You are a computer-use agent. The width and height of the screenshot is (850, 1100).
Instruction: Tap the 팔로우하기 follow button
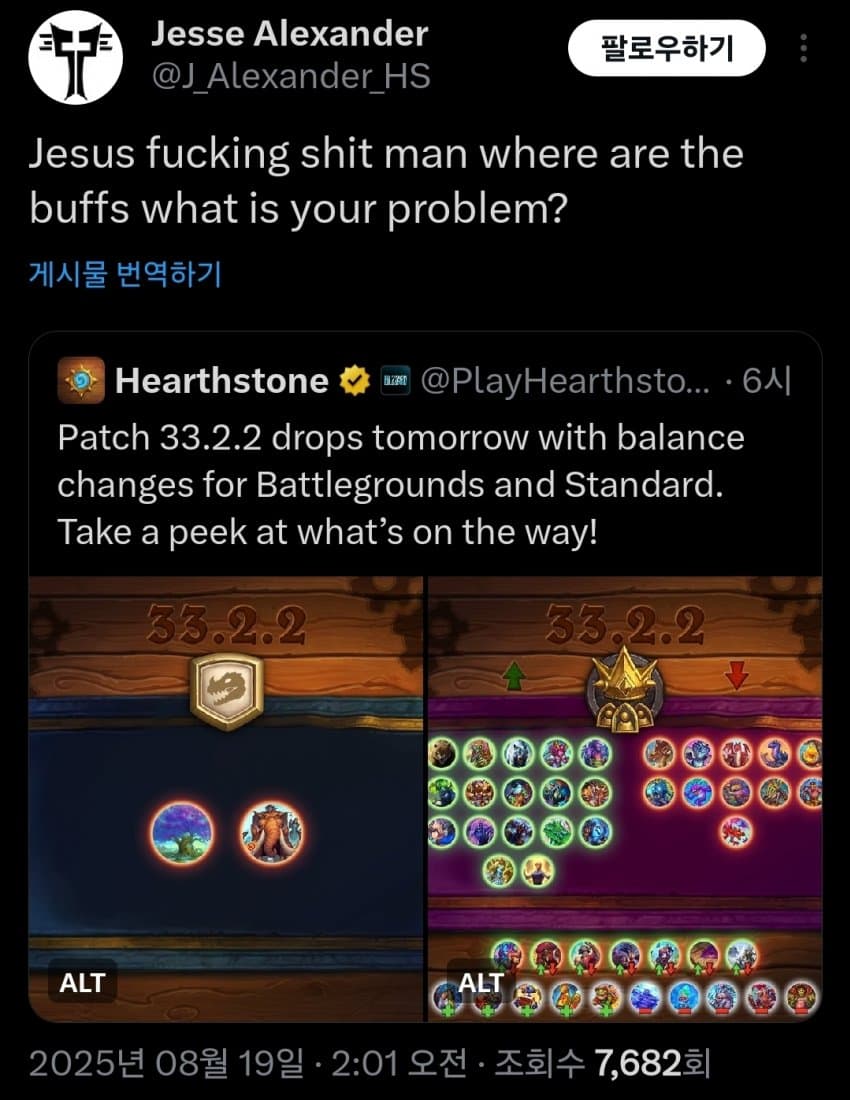666,47
